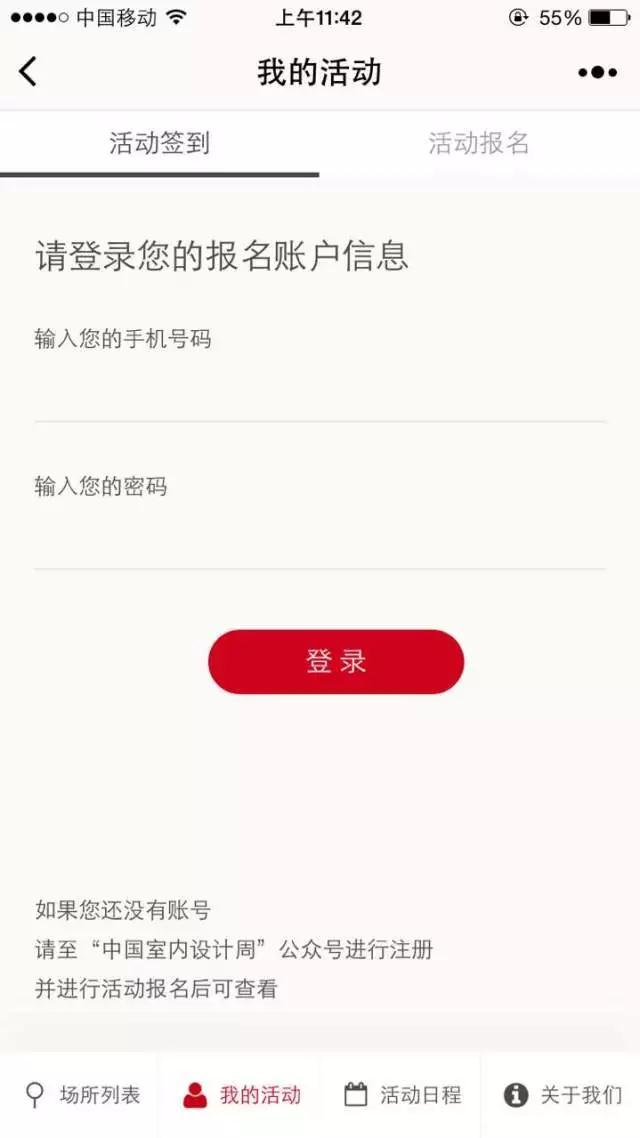The height and width of the screenshot is (1138, 640).
Task: Tap the red 登录 button
Action: 336,661
